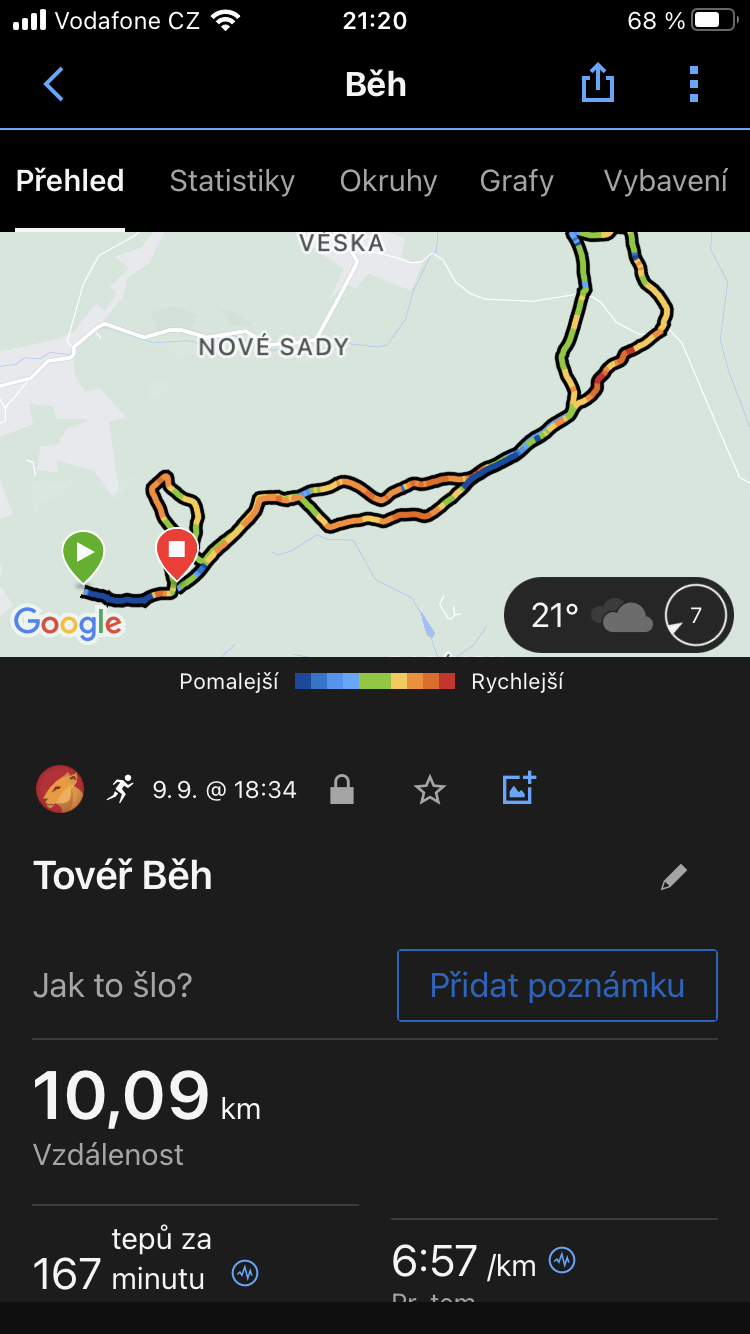The image size is (750, 1334).
Task: Go back from the Běh screen
Action: pos(54,84)
